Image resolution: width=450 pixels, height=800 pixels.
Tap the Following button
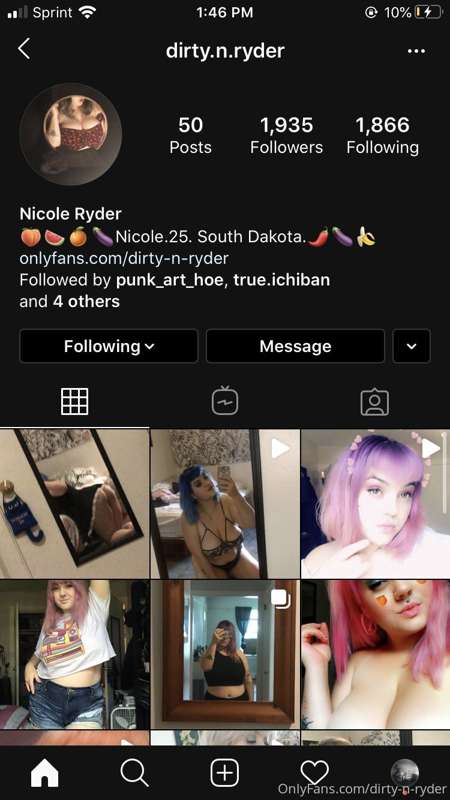coord(109,346)
